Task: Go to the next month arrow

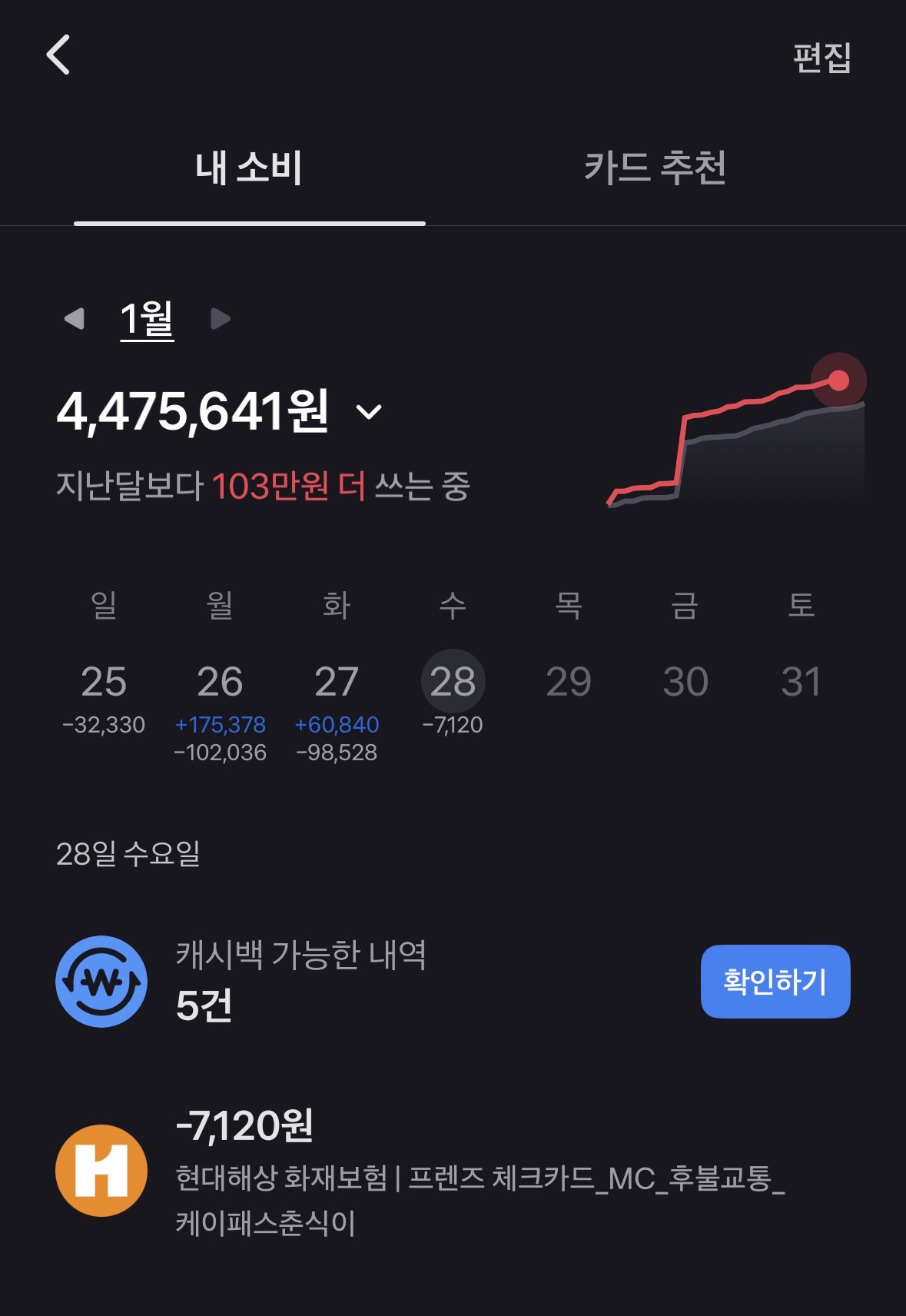Action: [x=221, y=318]
